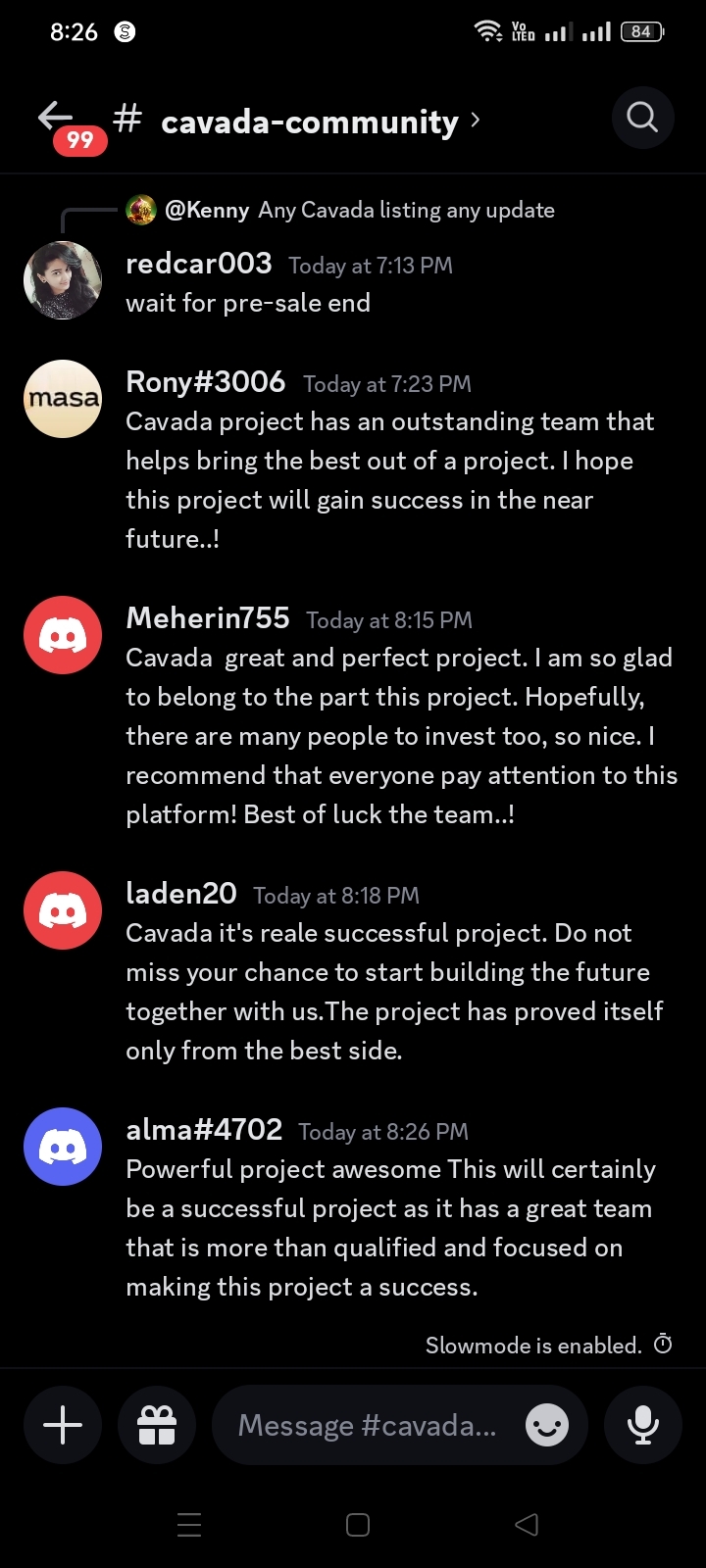The image size is (706, 1568).
Task: Open Meherin755's user profile
Action: tap(63, 636)
